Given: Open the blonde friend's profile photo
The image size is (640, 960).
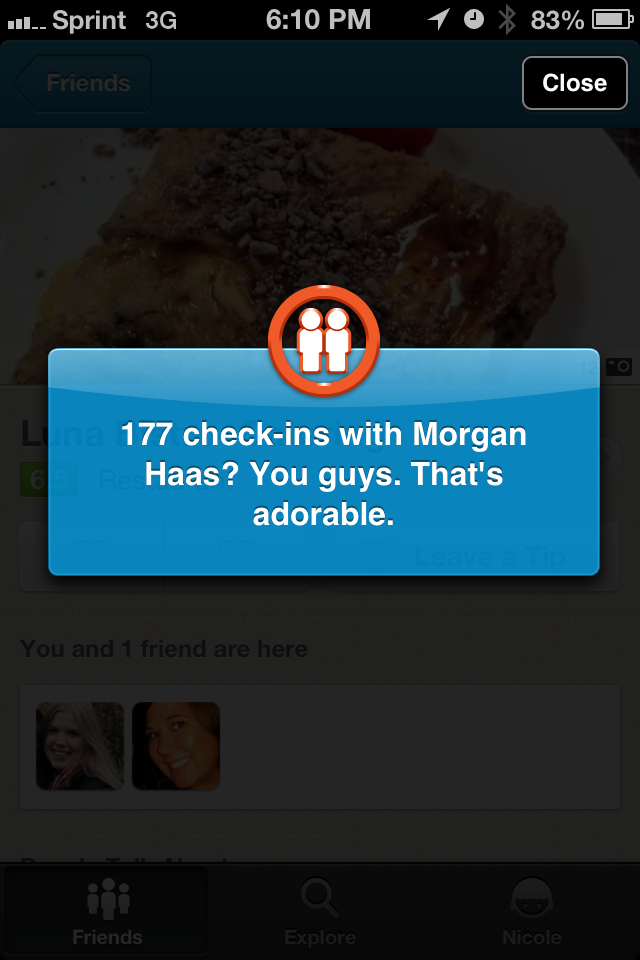Looking at the screenshot, I should 80,746.
